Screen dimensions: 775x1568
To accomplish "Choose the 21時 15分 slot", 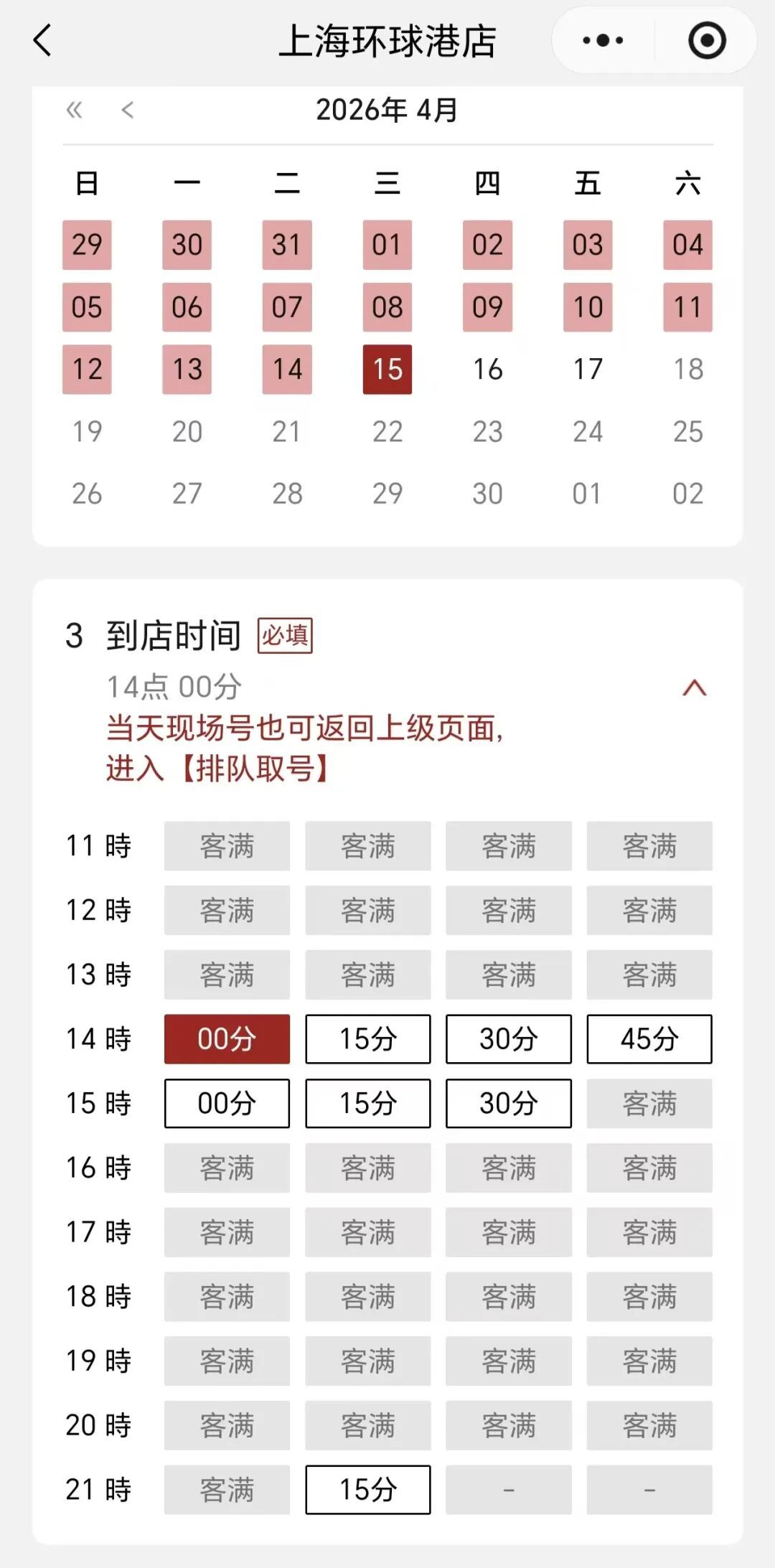I will pos(367,1490).
